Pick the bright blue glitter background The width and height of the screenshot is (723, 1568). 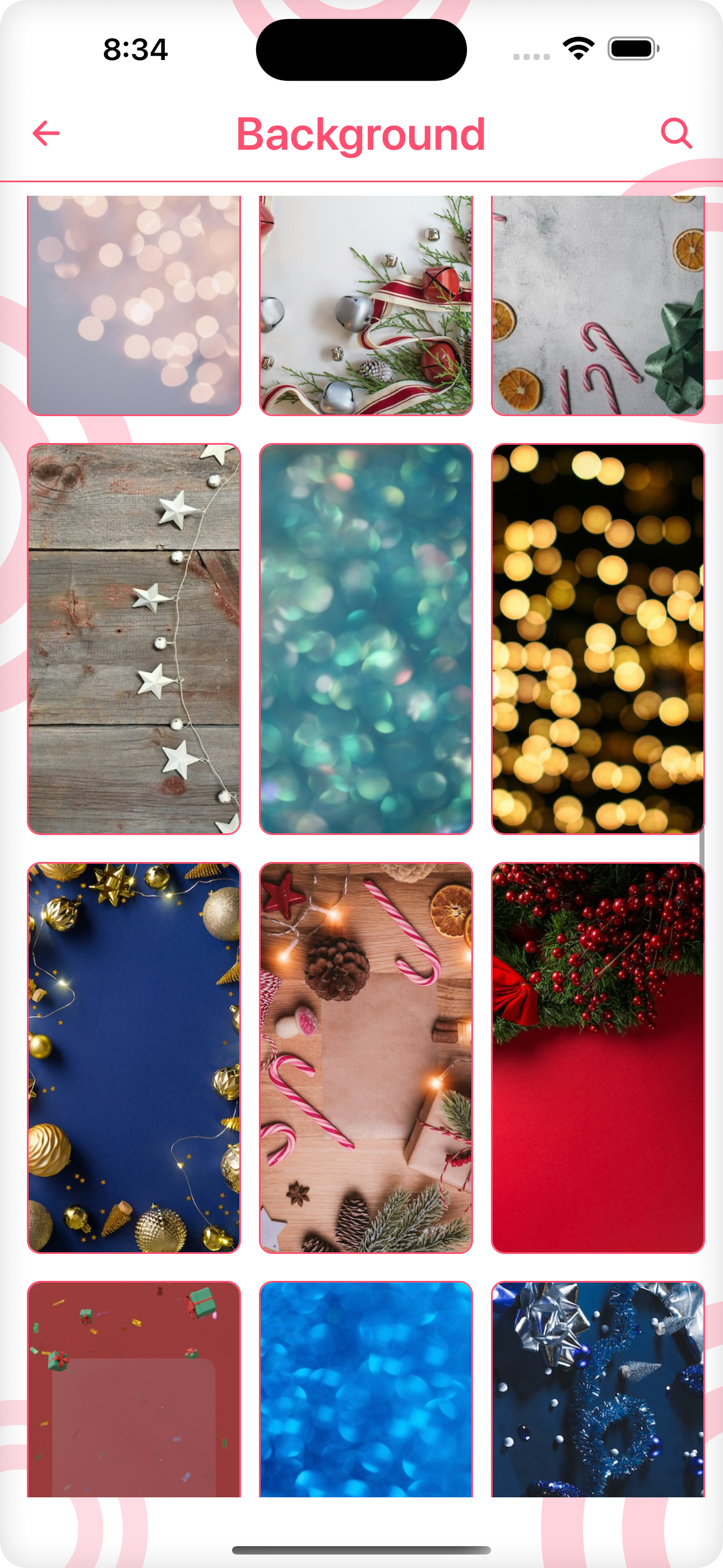(x=366, y=1389)
